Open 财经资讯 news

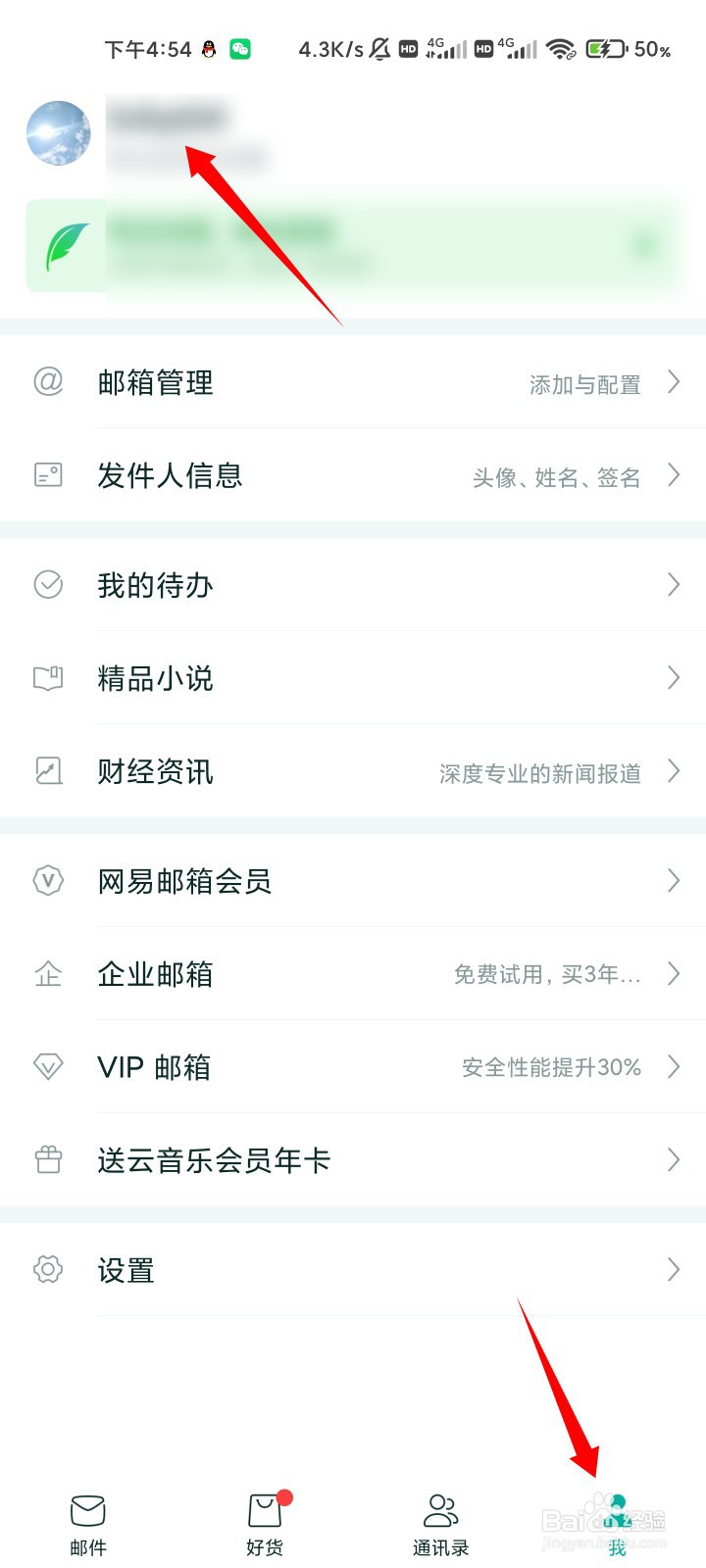(353, 771)
